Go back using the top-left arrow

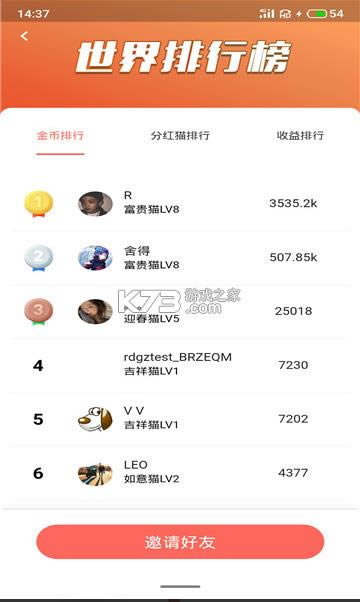24,36
